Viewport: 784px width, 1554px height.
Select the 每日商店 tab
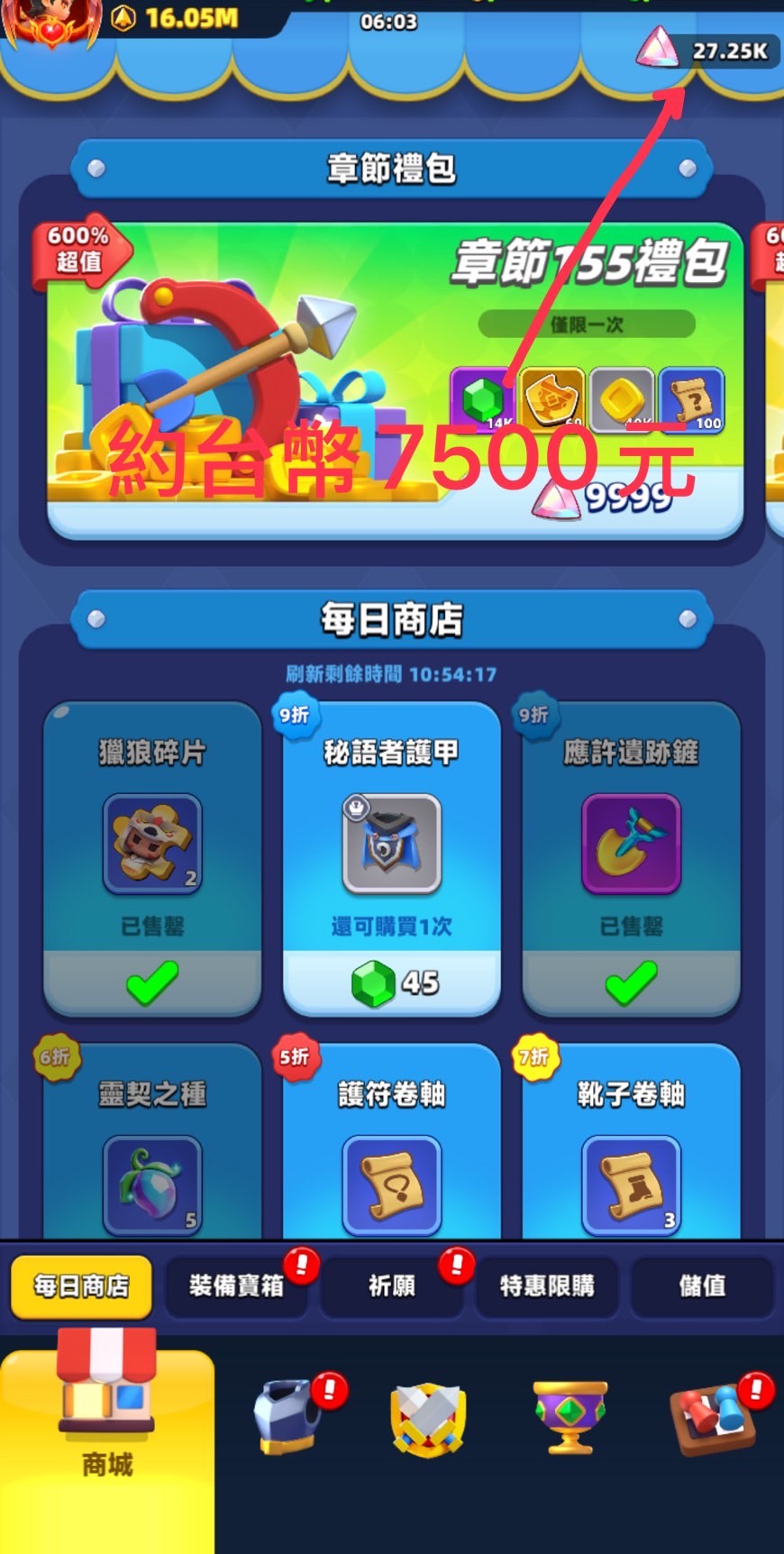point(81,1286)
